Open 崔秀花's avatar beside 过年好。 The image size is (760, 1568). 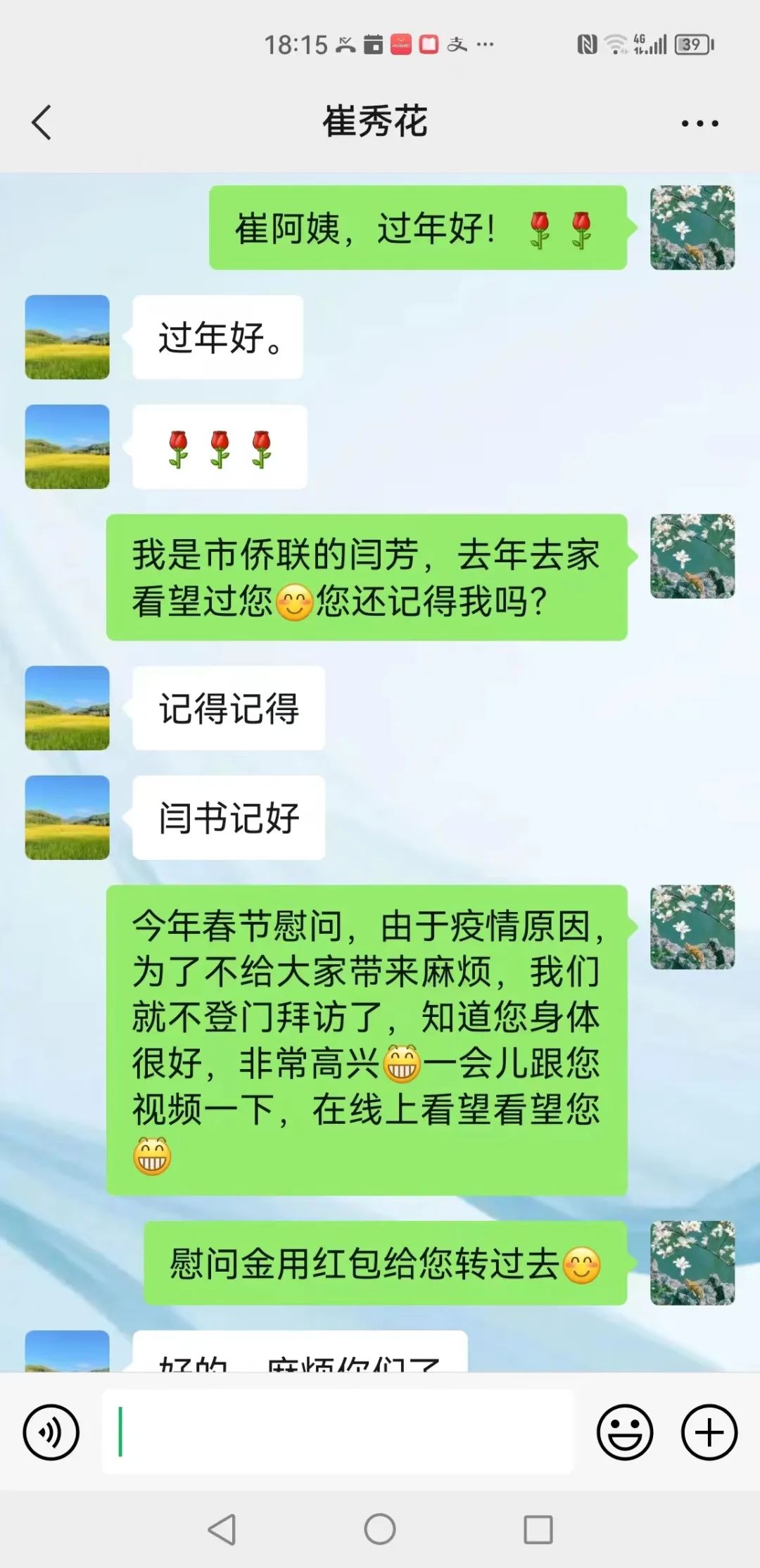[x=68, y=337]
